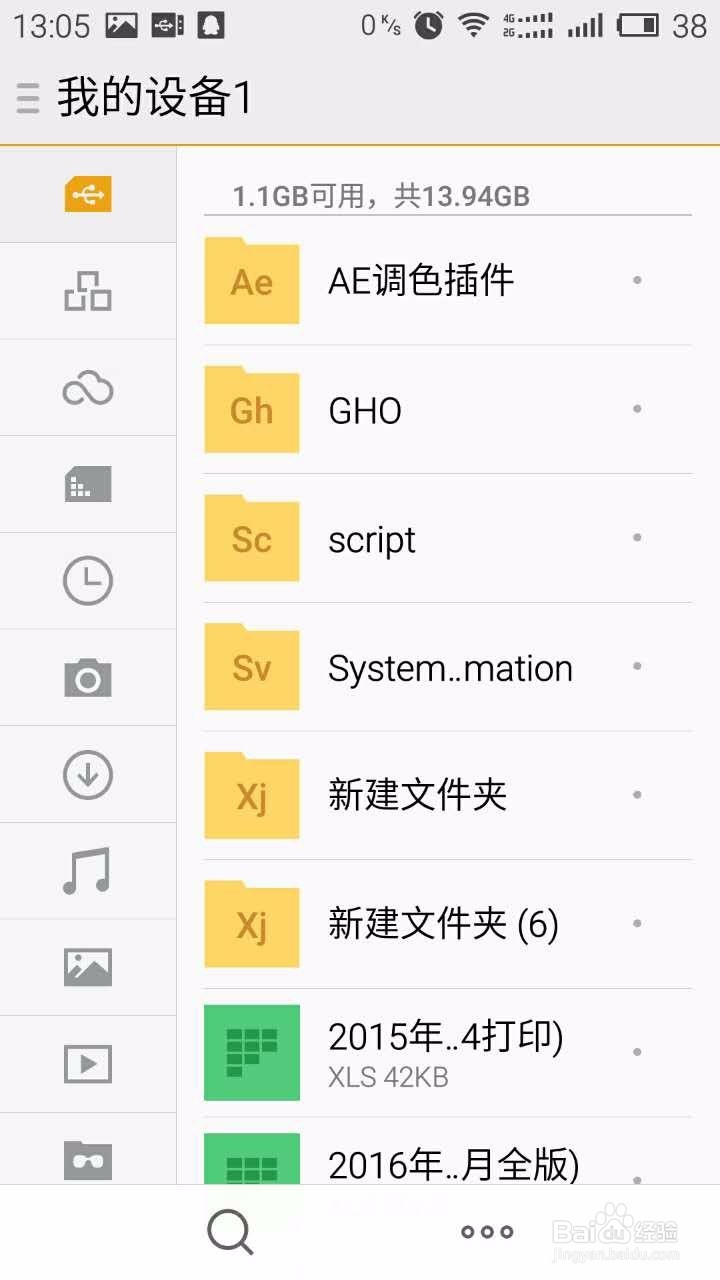Viewport: 720px width, 1280px height.
Task: Open options dot for the GHO folder
Action: [x=637, y=410]
